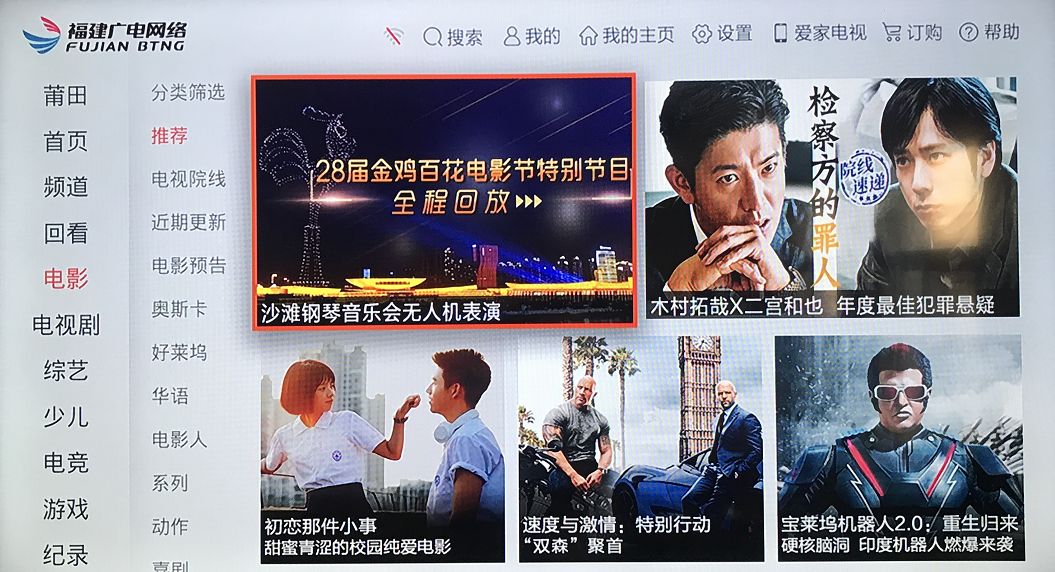The height and width of the screenshot is (572, 1055).
Task: Switch to the 首页 section
Action: pos(65,141)
